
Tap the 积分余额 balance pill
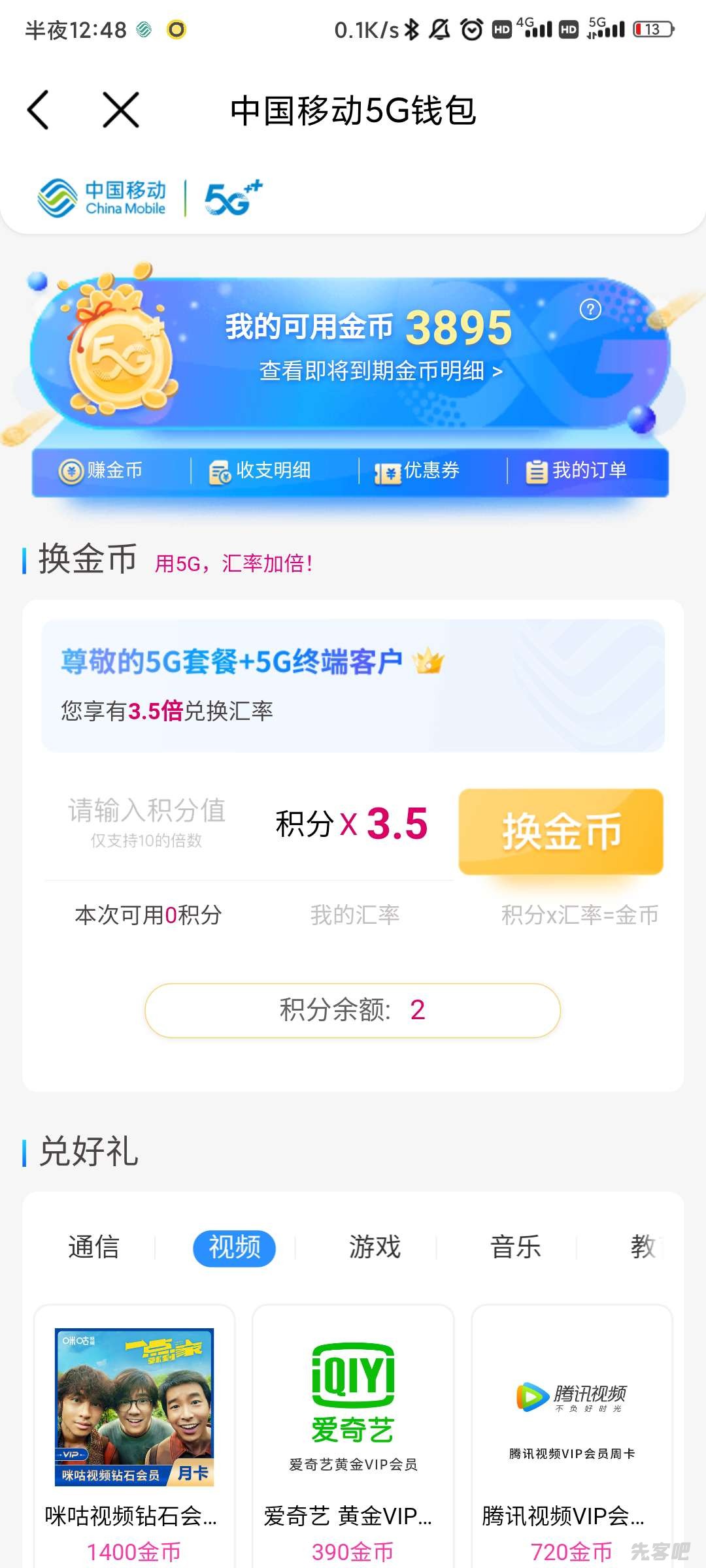click(x=352, y=1010)
